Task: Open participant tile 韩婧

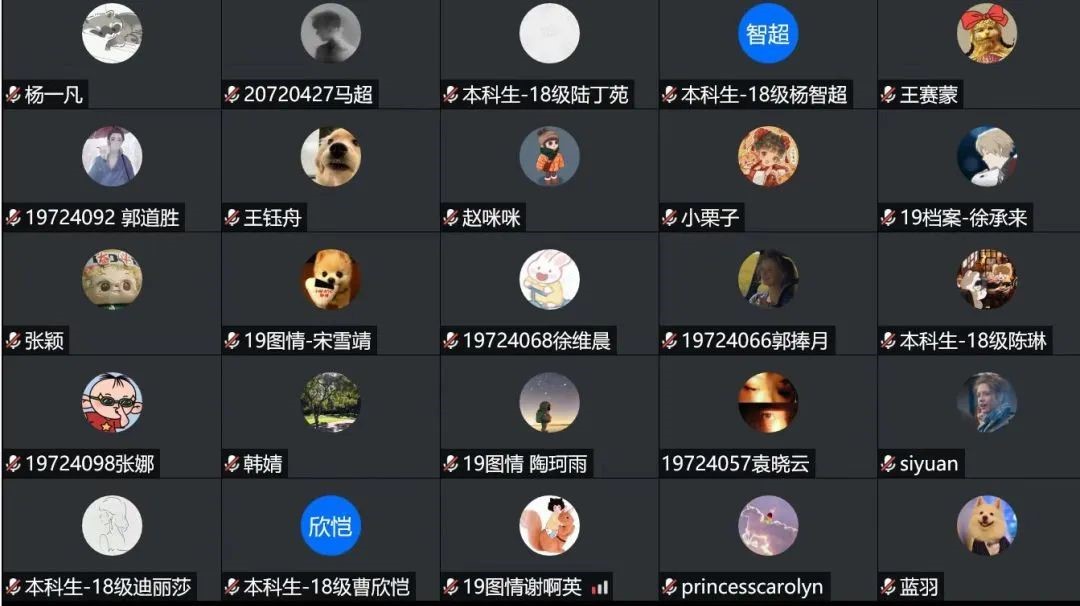Action: [x=330, y=406]
